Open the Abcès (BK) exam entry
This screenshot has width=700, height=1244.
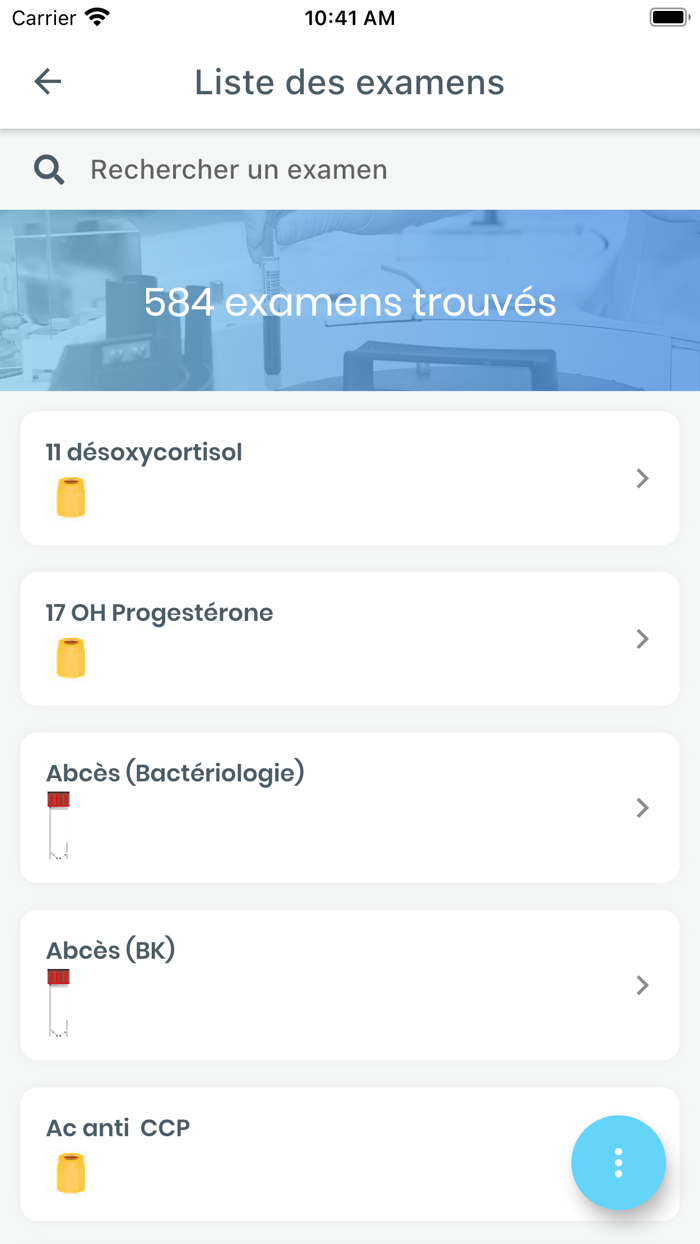[x=349, y=985]
